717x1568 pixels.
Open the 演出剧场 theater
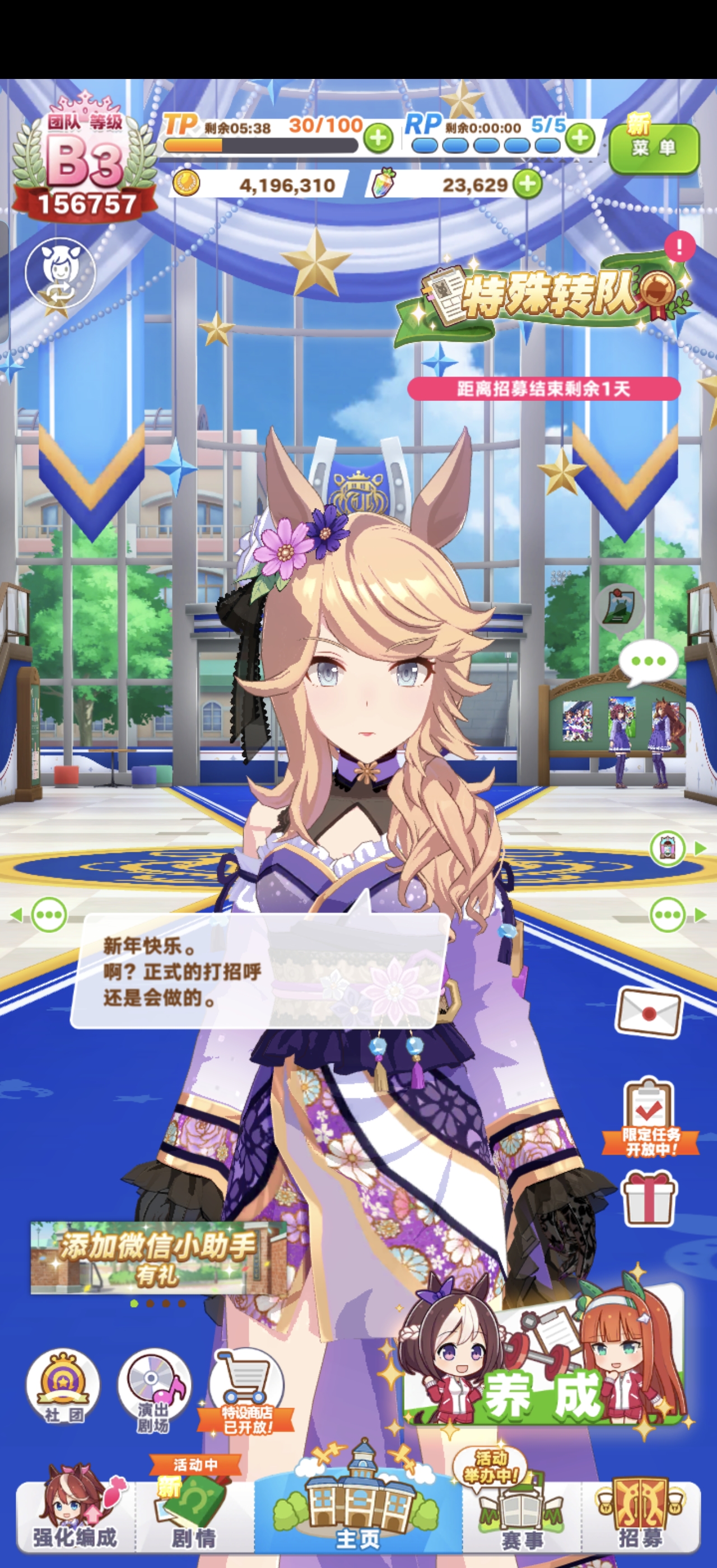tap(154, 1390)
